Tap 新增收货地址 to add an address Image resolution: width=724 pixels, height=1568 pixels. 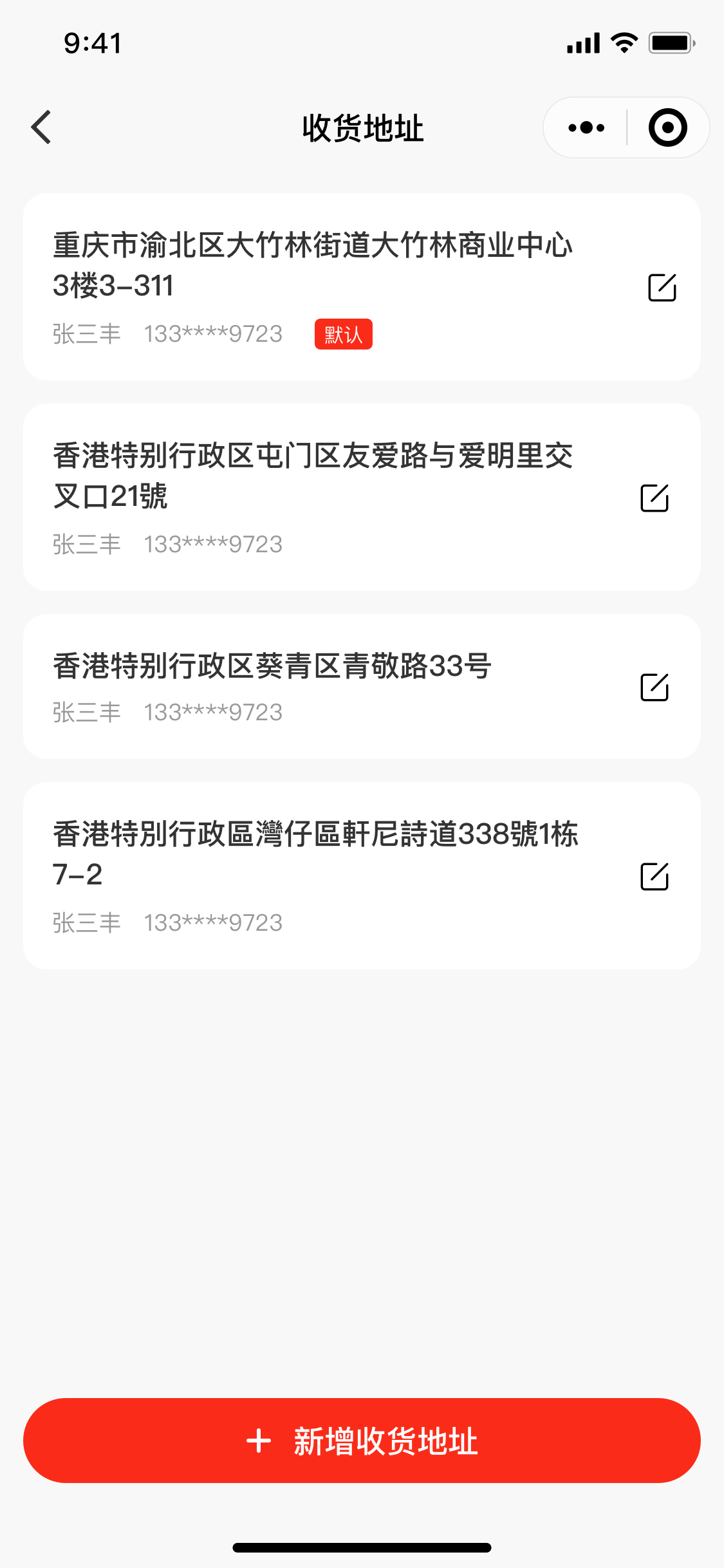point(362,1441)
